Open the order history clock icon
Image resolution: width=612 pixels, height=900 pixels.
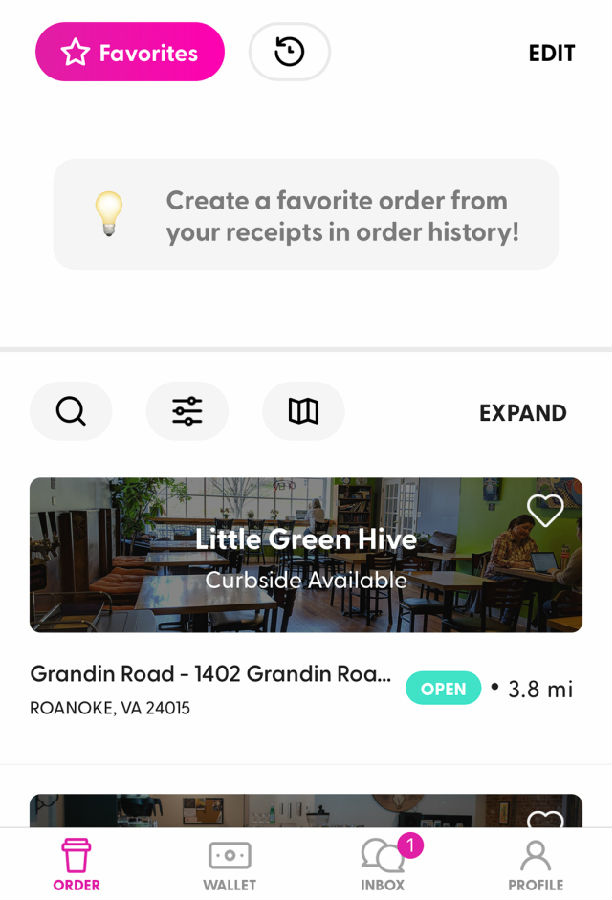(289, 52)
